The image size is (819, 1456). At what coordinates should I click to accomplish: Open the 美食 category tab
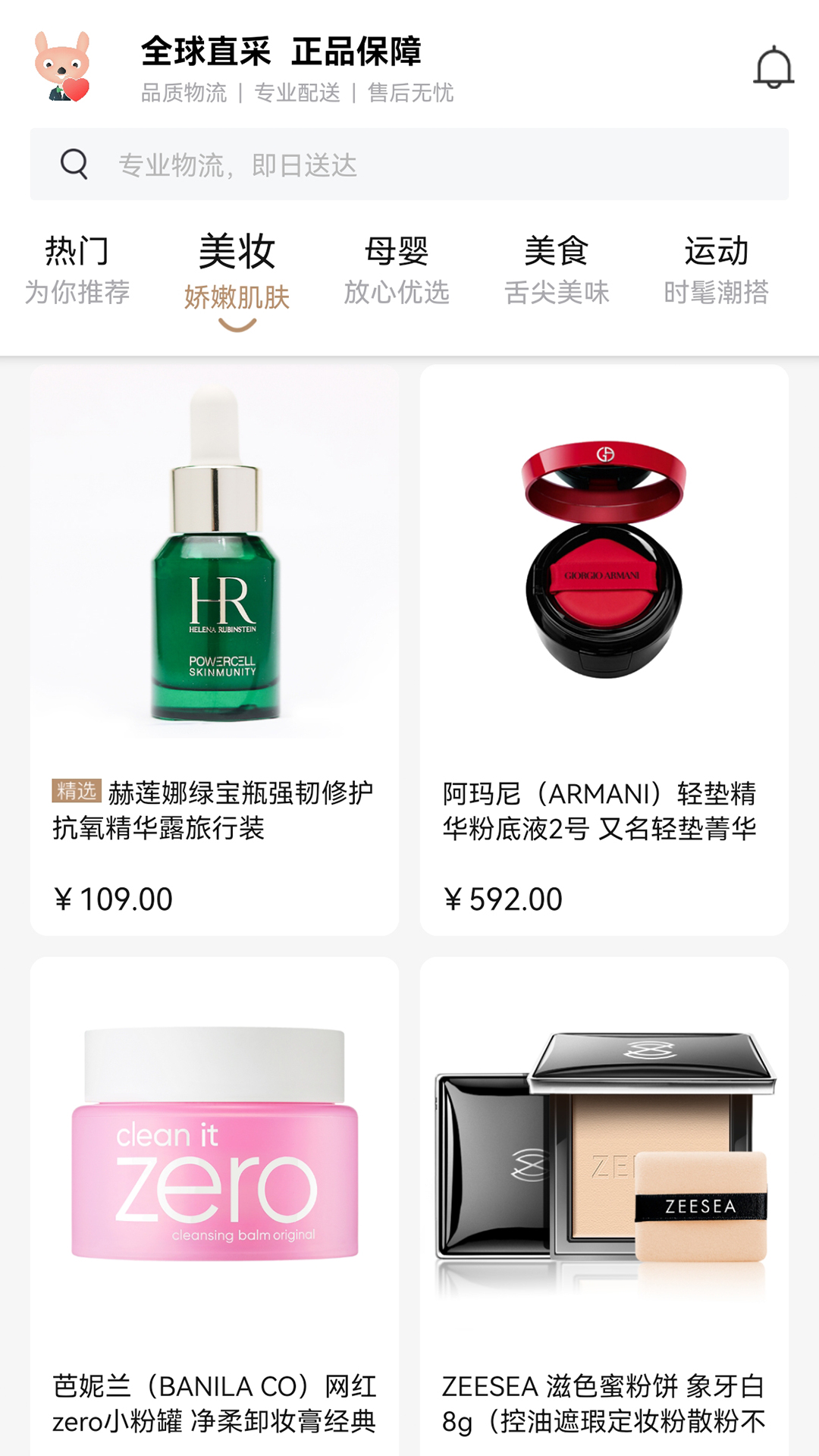pyautogui.click(x=557, y=271)
